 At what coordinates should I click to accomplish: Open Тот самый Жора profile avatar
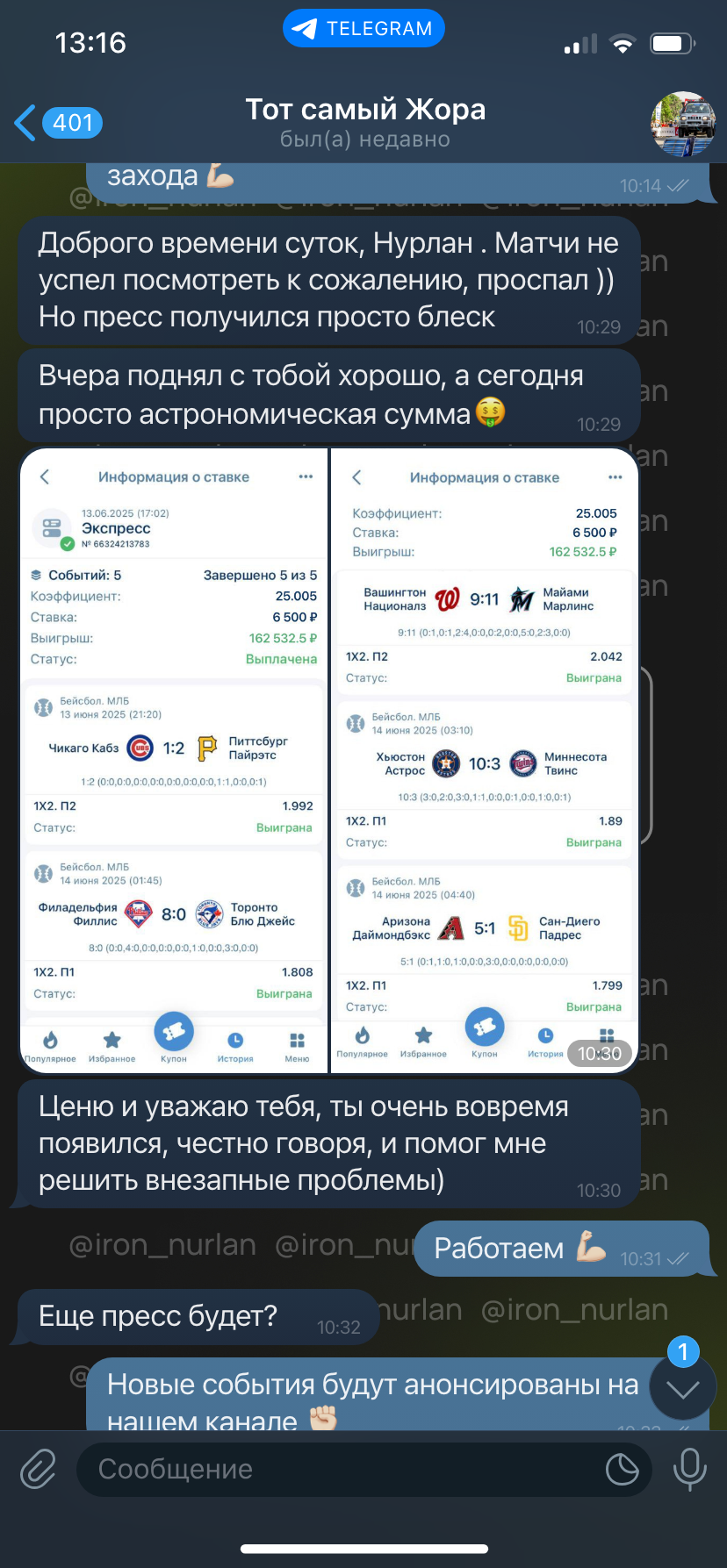682,124
